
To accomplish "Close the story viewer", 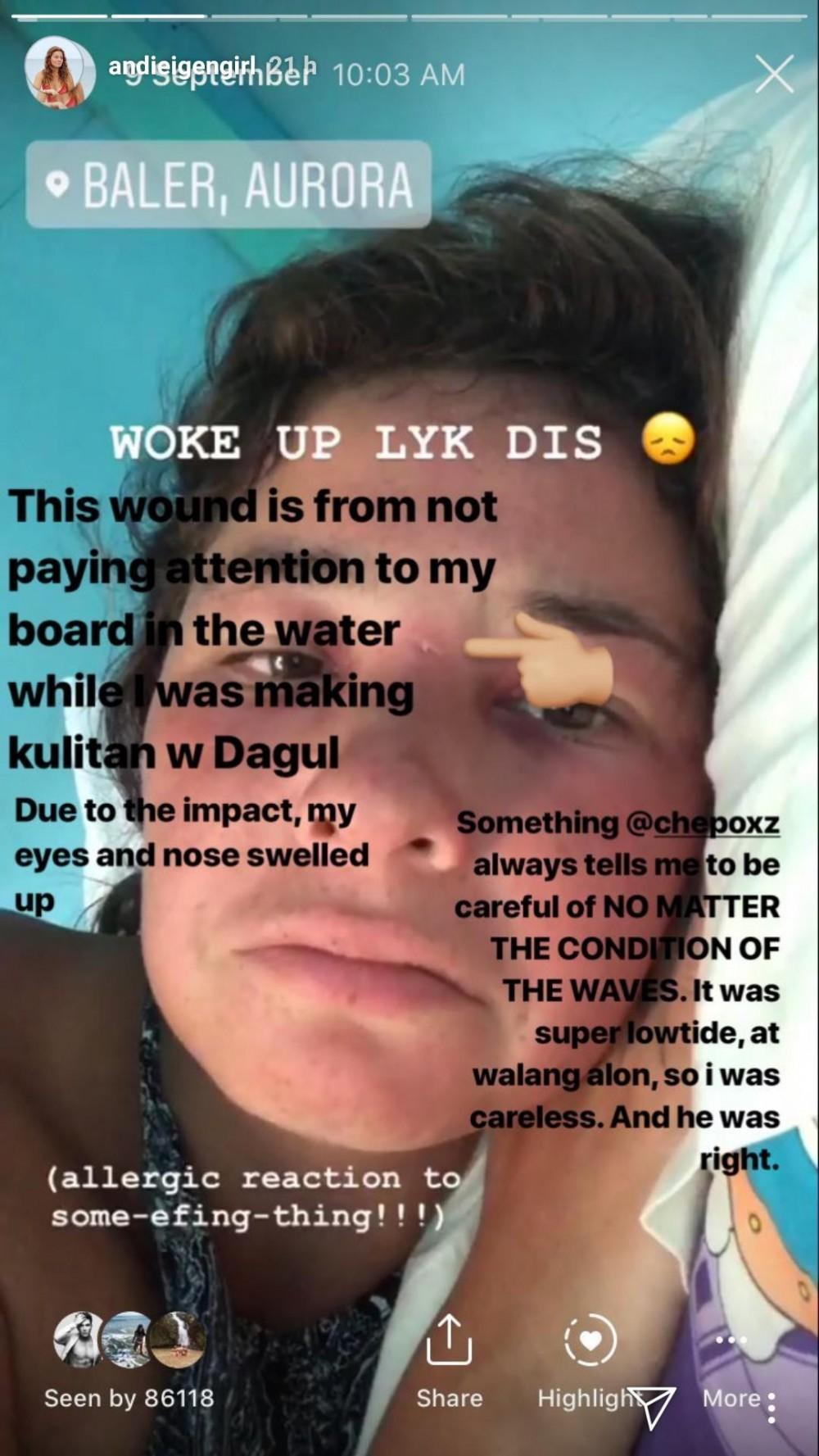I will pyautogui.click(x=773, y=75).
